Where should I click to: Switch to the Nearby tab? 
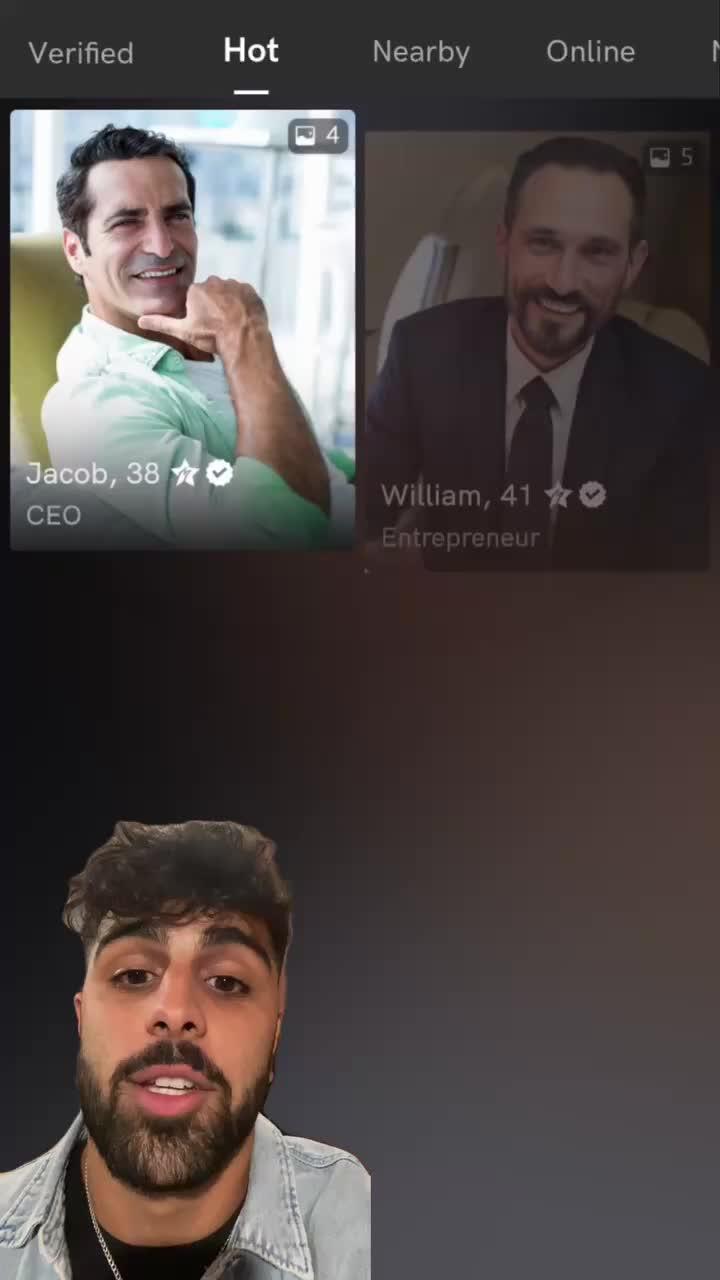click(x=421, y=52)
